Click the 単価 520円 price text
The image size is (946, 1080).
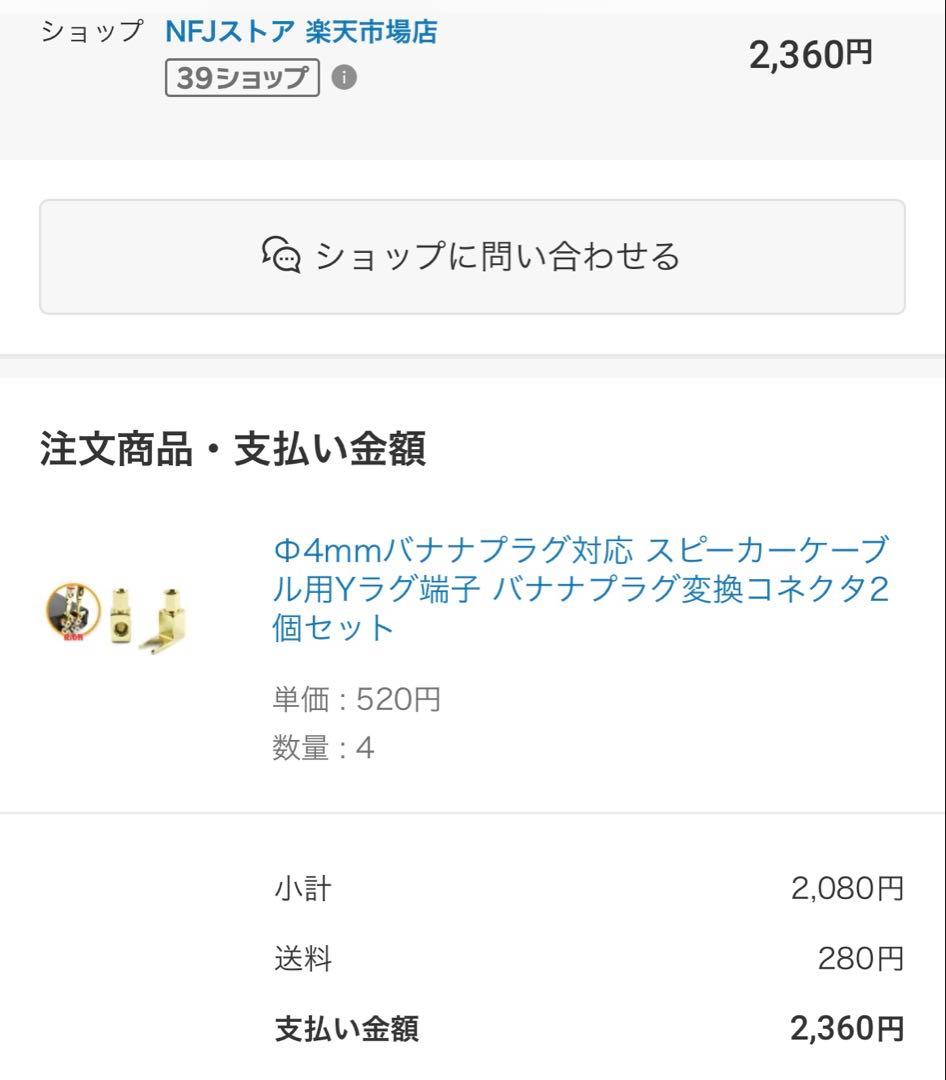point(356,700)
